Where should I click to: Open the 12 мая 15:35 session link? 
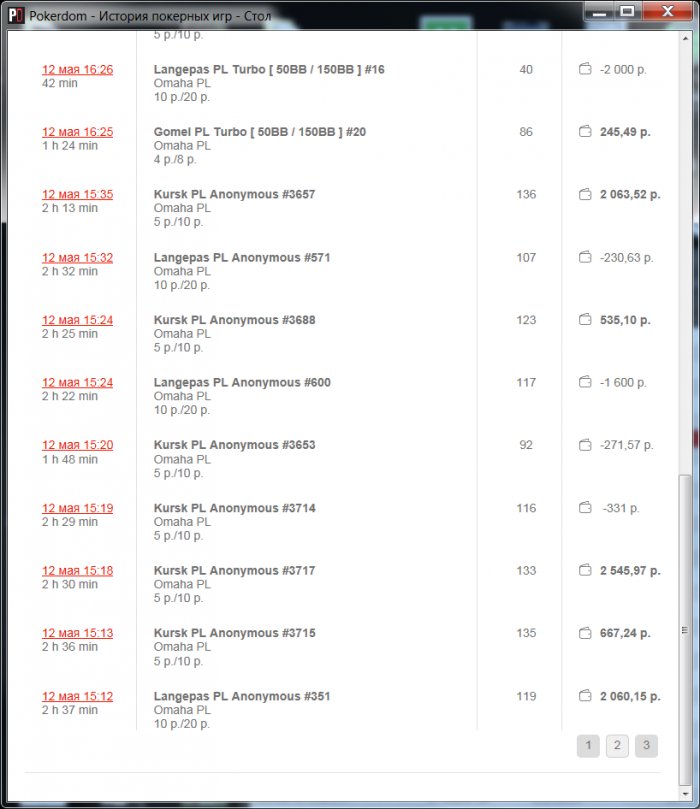pos(77,195)
